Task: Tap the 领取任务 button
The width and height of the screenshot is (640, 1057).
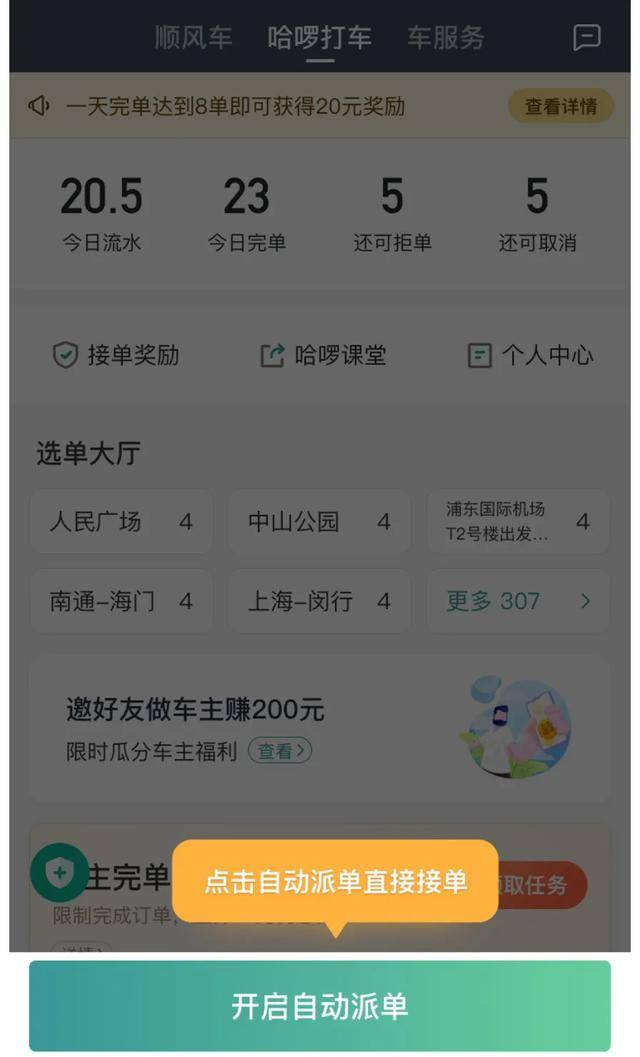Action: [545, 884]
